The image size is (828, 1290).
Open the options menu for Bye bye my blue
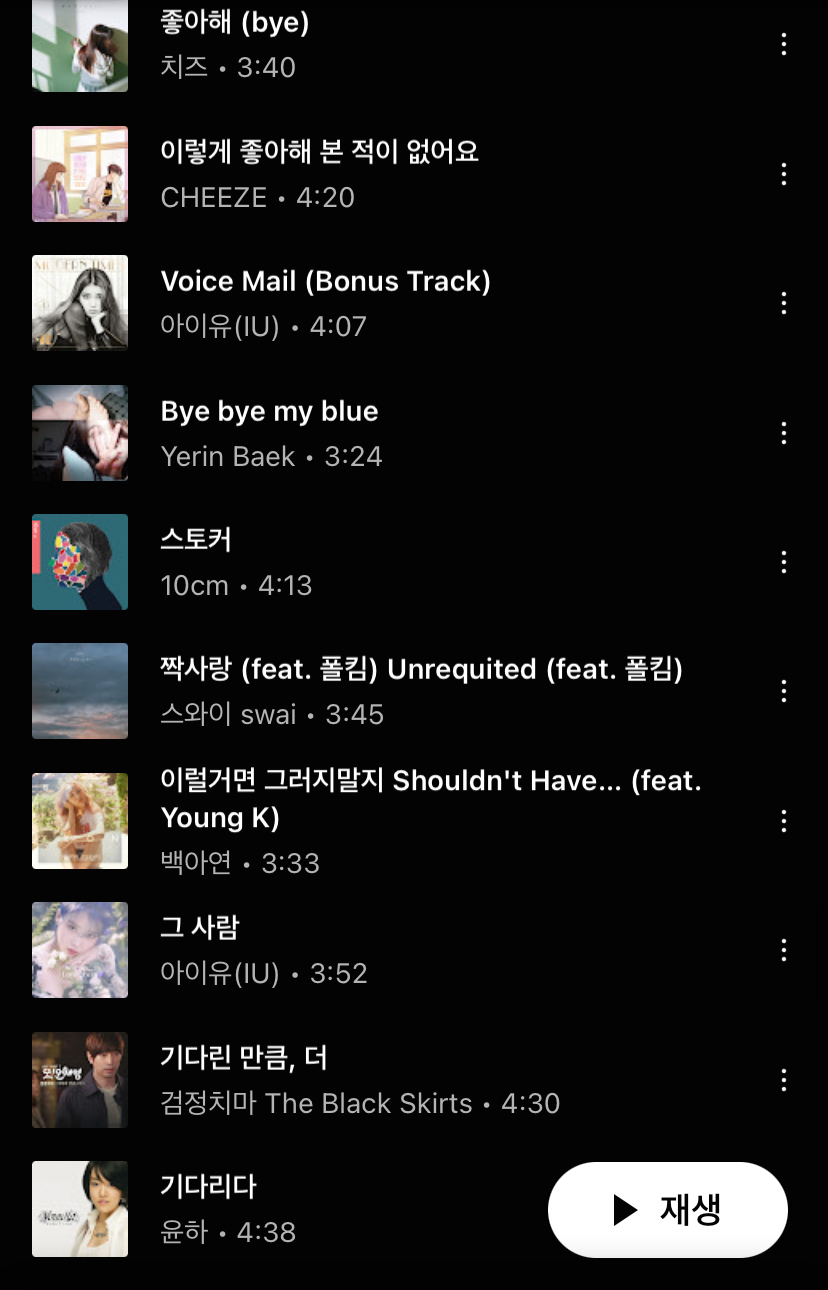(x=783, y=433)
